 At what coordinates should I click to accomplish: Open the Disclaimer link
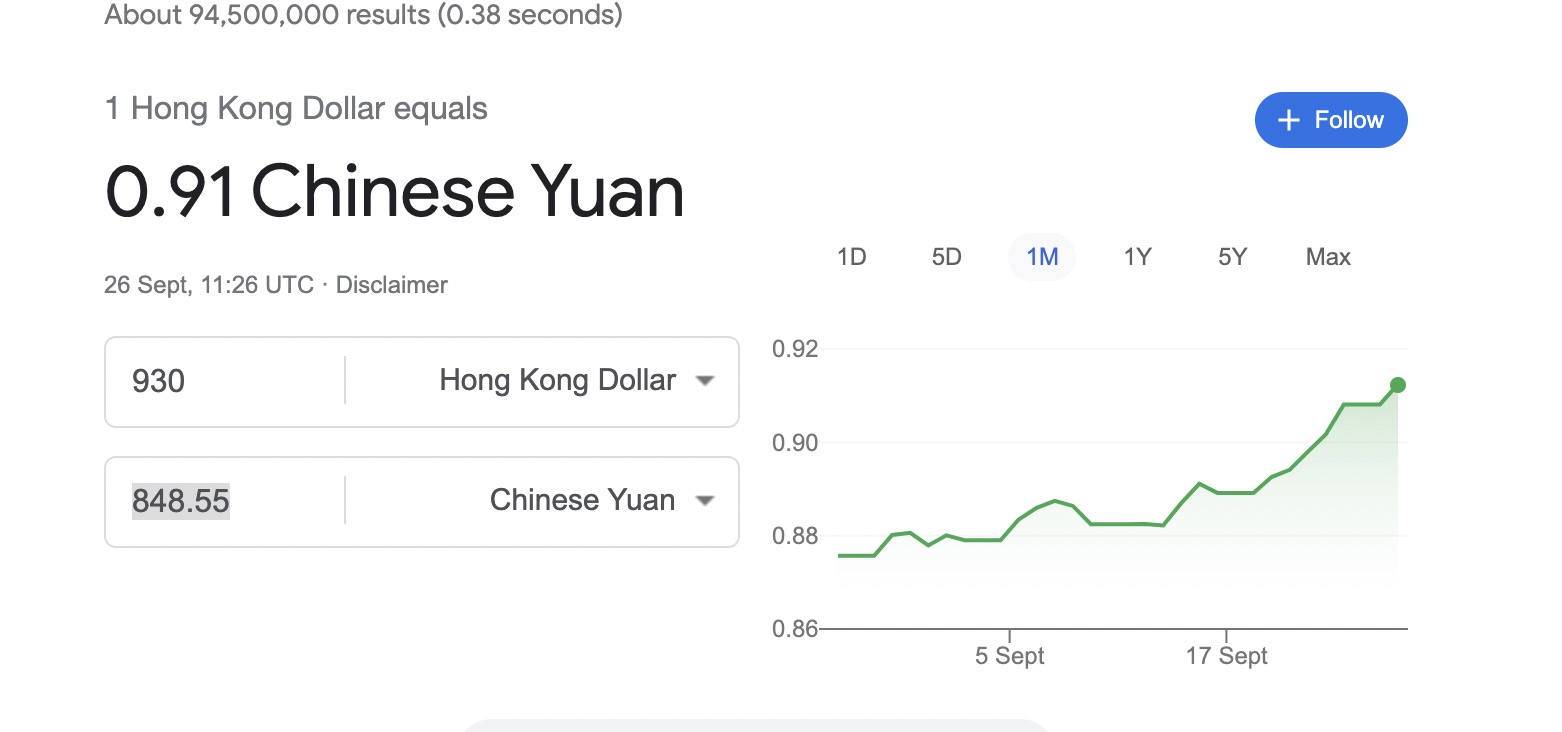[391, 285]
